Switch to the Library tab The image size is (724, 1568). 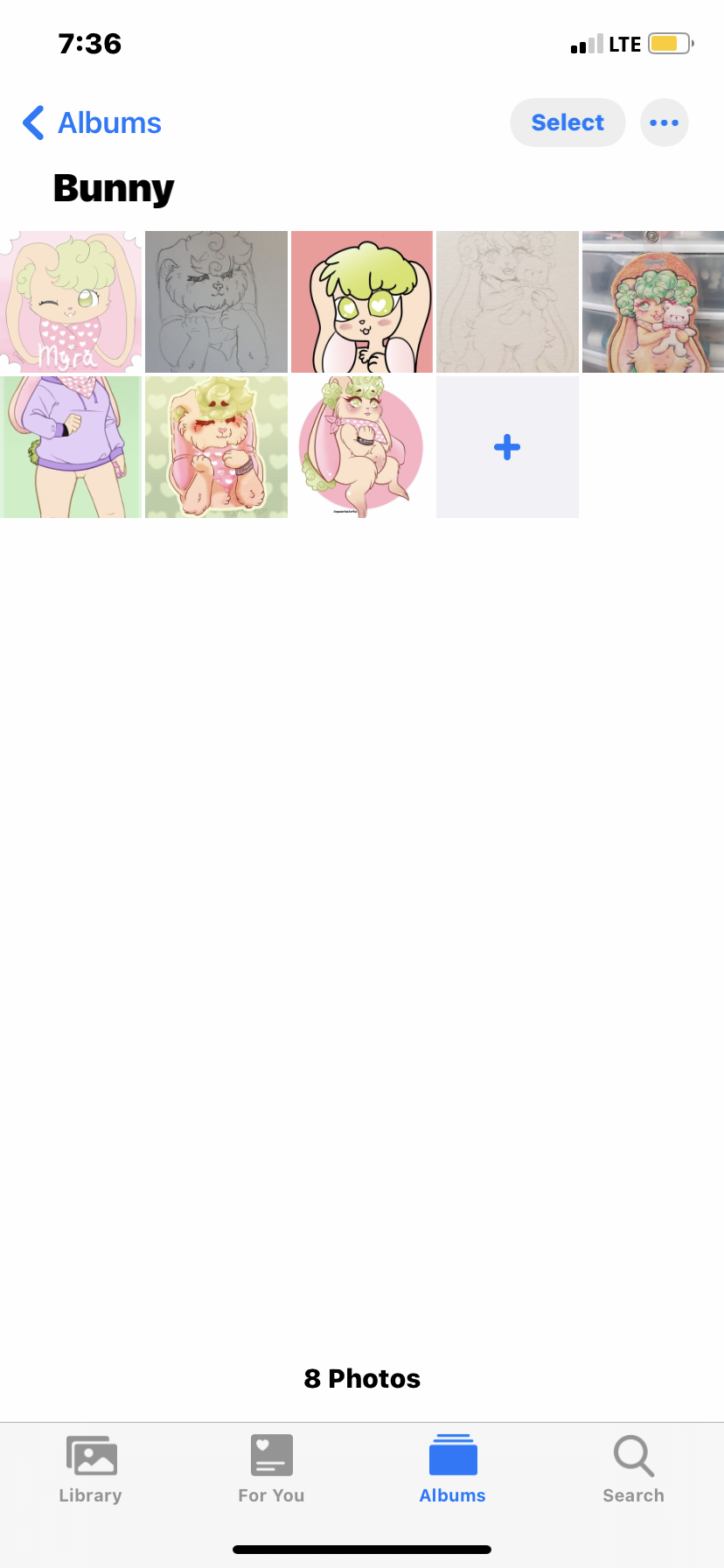tap(91, 1470)
